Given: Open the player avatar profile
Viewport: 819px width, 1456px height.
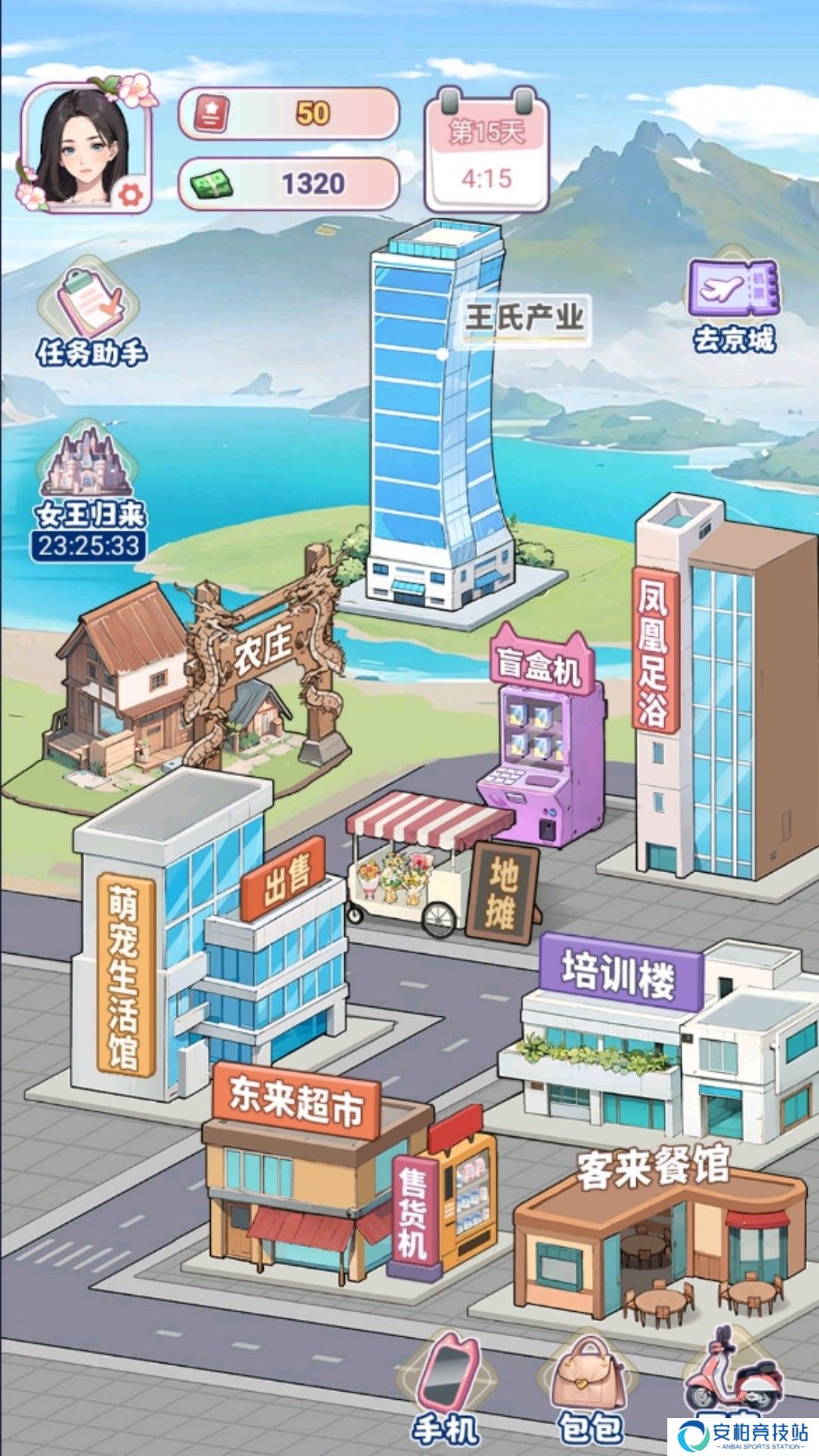Looking at the screenshot, I should (x=87, y=148).
